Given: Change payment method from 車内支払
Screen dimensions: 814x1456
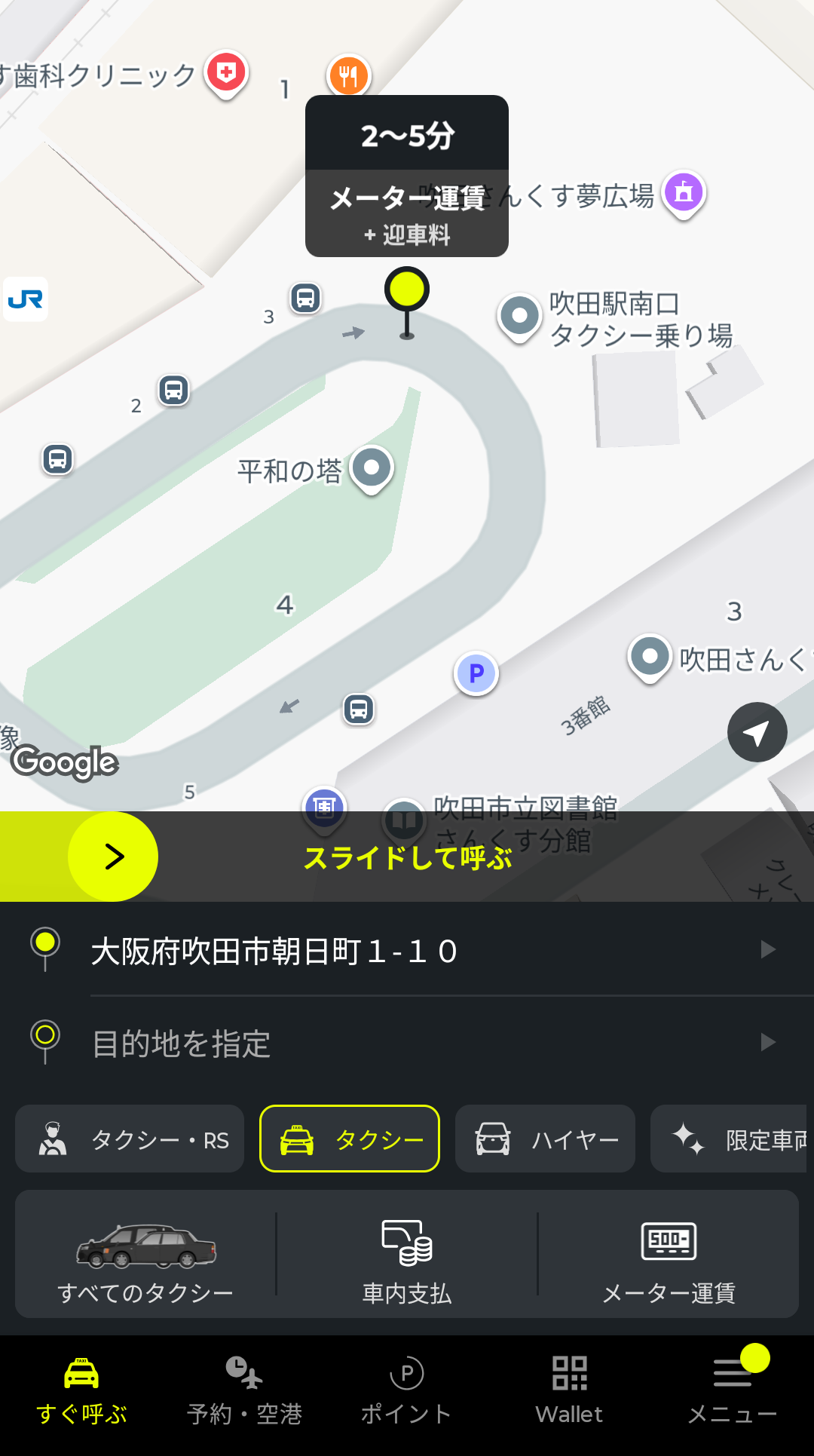Looking at the screenshot, I should [x=407, y=1255].
